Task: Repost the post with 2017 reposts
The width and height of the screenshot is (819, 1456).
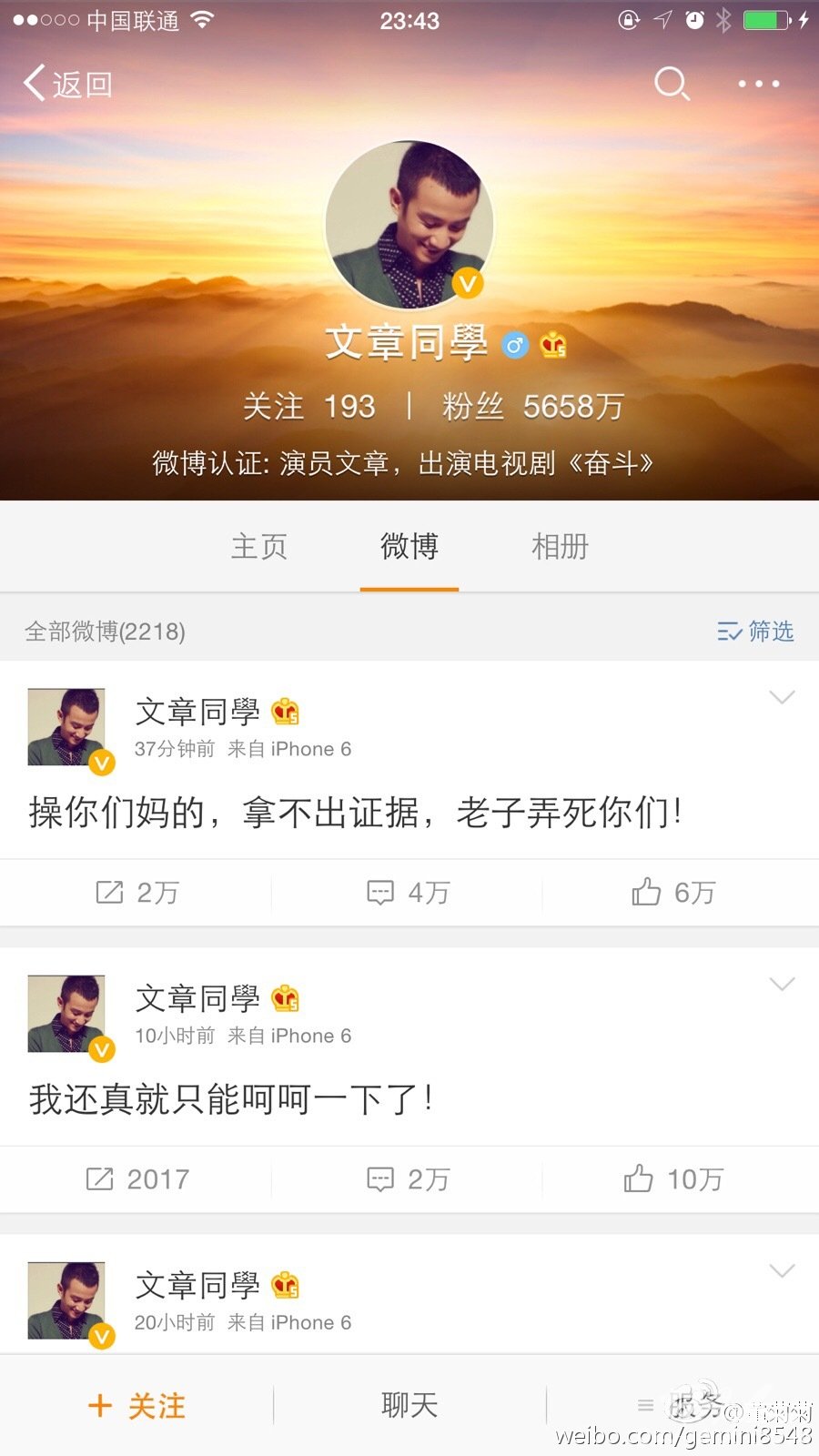Action: pos(136,1179)
